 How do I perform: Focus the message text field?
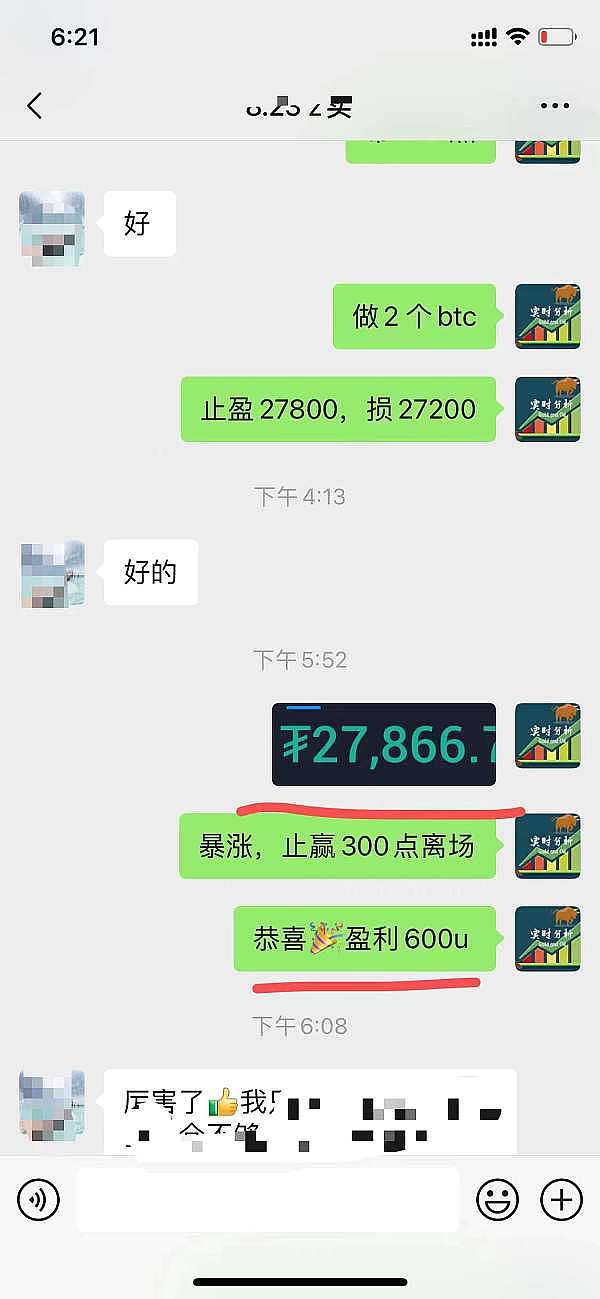pos(267,1198)
